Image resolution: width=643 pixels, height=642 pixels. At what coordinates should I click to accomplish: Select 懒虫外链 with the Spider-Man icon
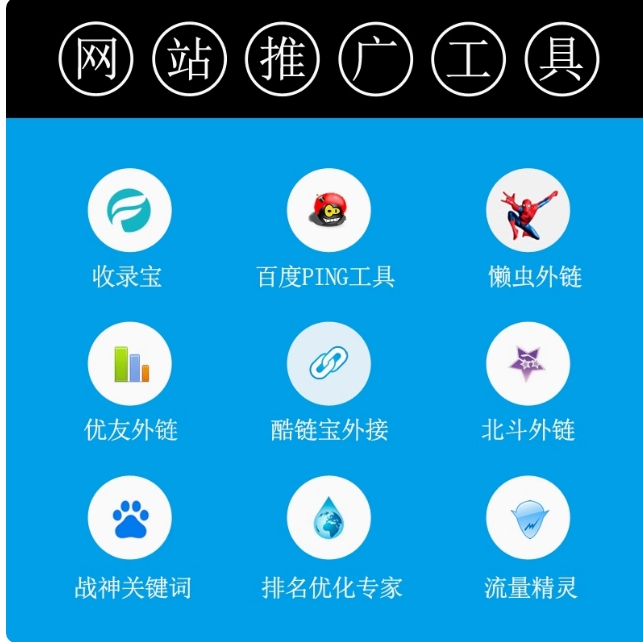click(528, 211)
